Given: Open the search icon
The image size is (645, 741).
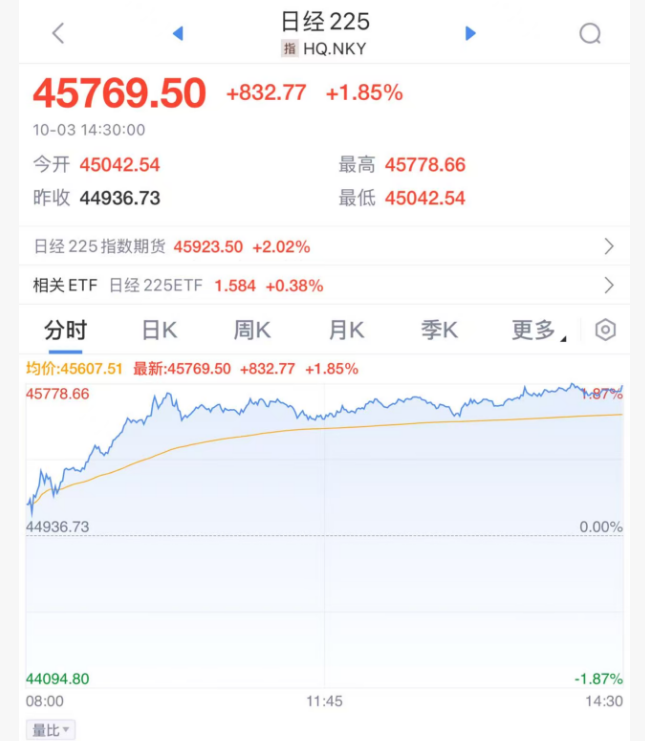Looking at the screenshot, I should pos(590,34).
